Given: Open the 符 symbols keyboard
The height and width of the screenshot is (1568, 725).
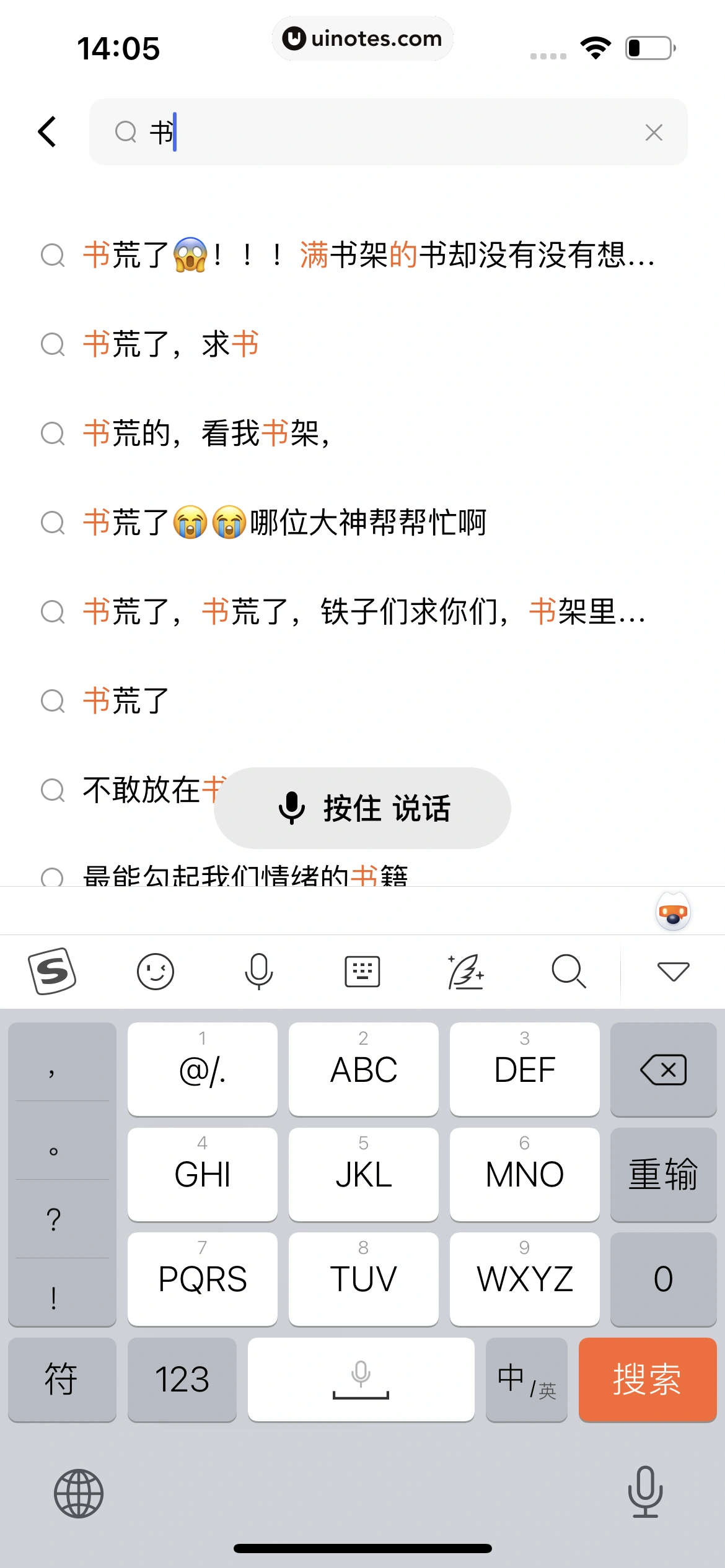Looking at the screenshot, I should [61, 1379].
